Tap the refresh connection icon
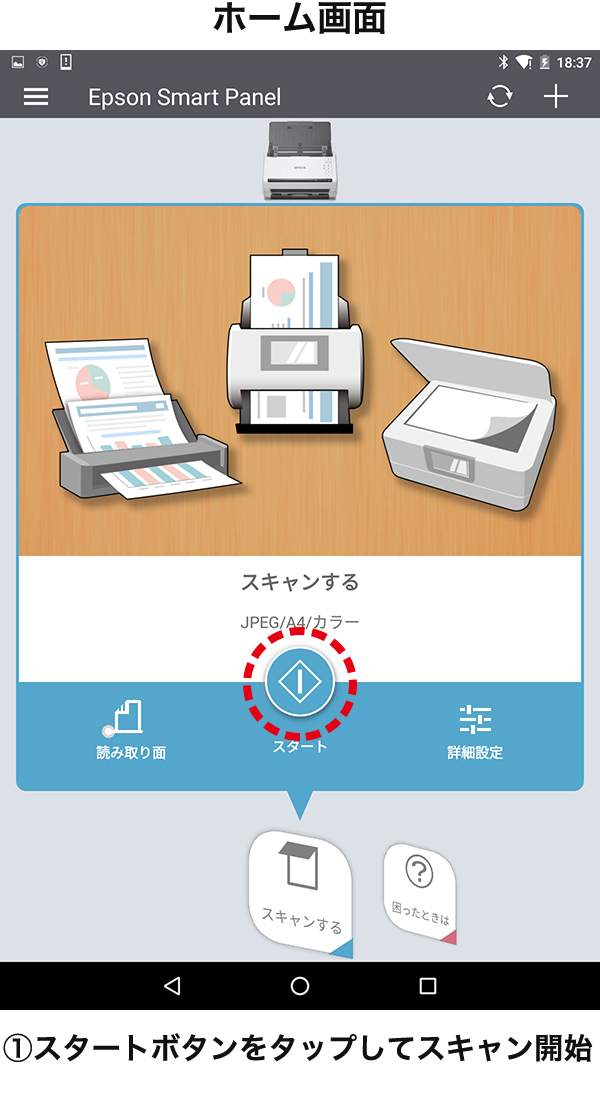 click(499, 97)
